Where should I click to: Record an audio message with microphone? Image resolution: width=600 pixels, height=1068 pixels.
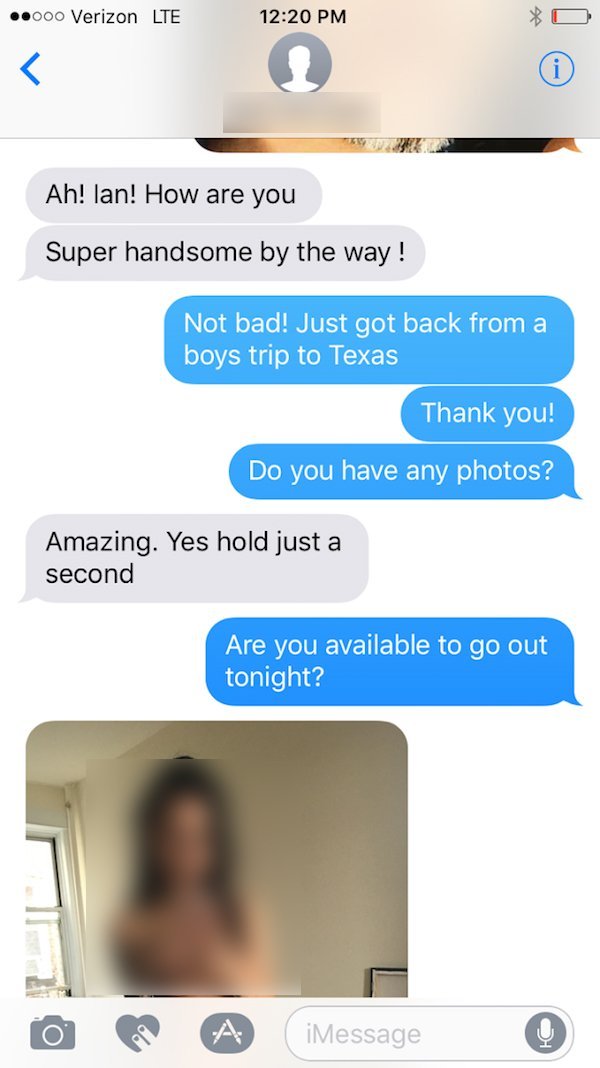point(545,1034)
